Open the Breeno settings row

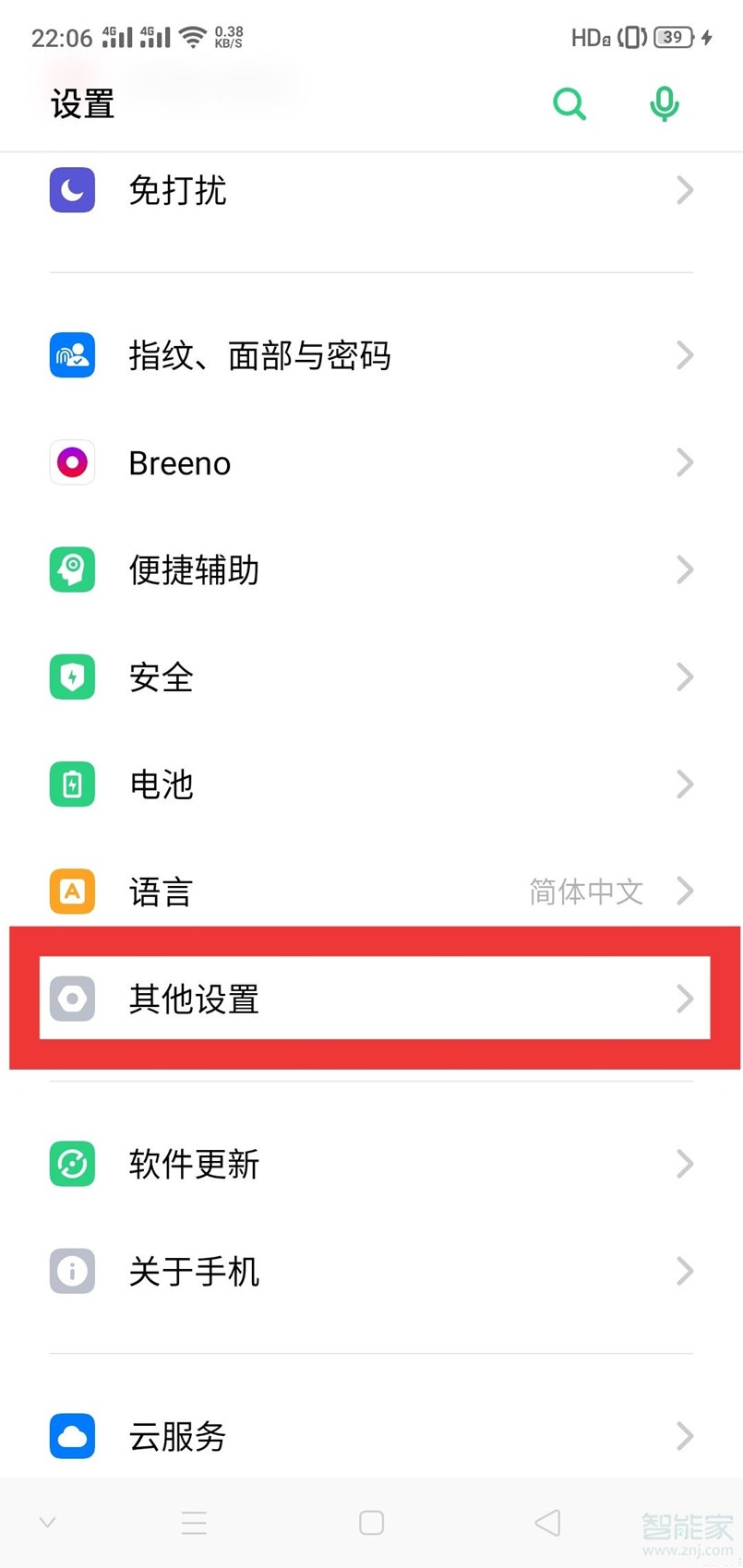pos(369,462)
